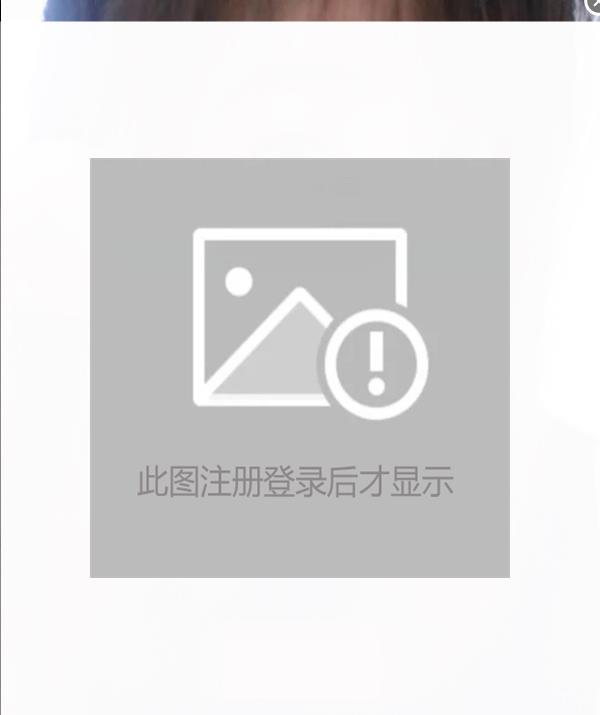Image resolution: width=600 pixels, height=715 pixels.
Task: Tap the login-required image placeholder
Action: click(300, 367)
